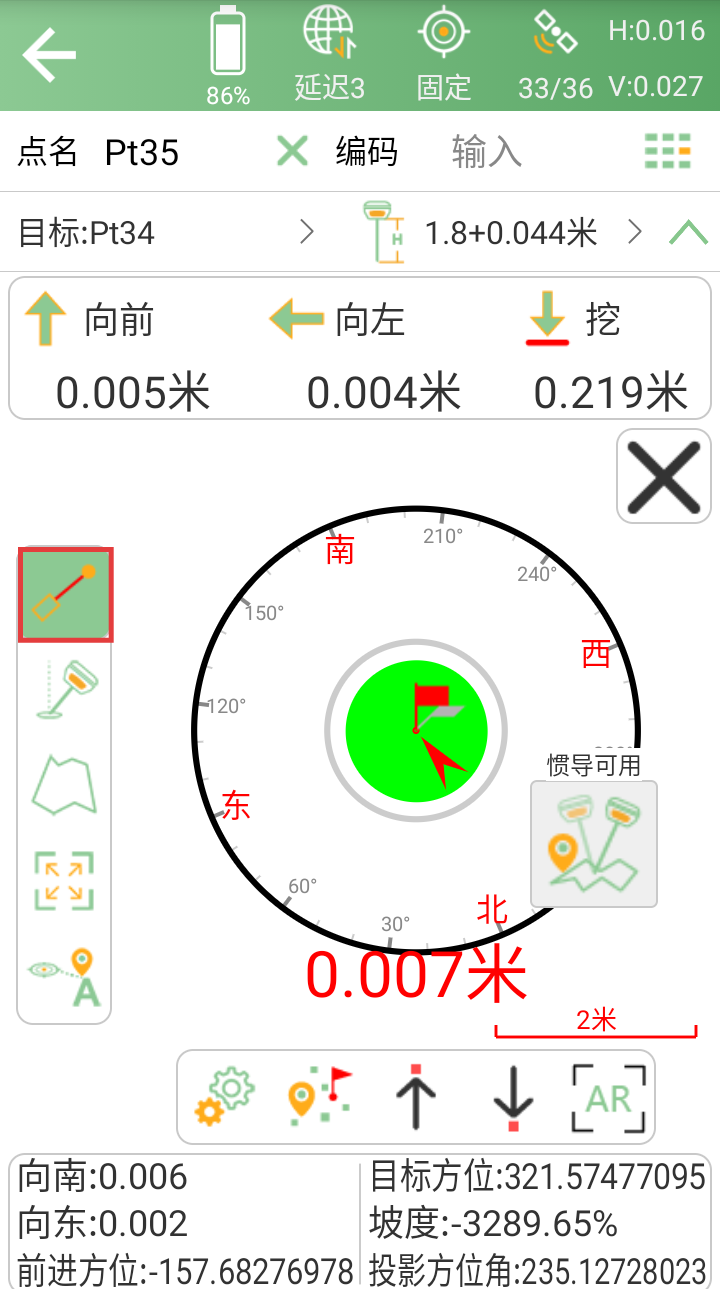Viewport: 720px width, 1289px height.
Task: Move to the previous point with up arrow
Action: coord(416,1097)
